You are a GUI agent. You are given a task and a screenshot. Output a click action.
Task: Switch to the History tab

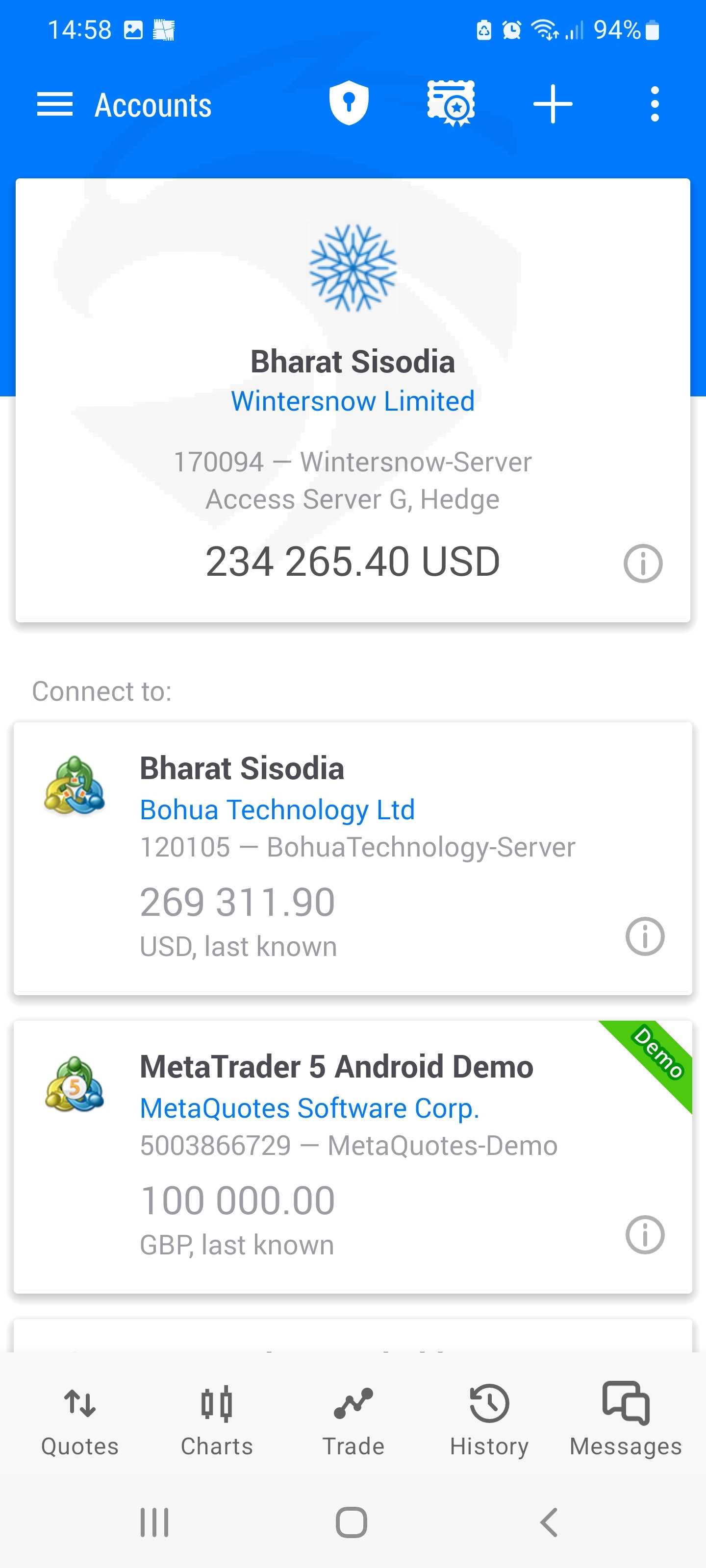(489, 1421)
